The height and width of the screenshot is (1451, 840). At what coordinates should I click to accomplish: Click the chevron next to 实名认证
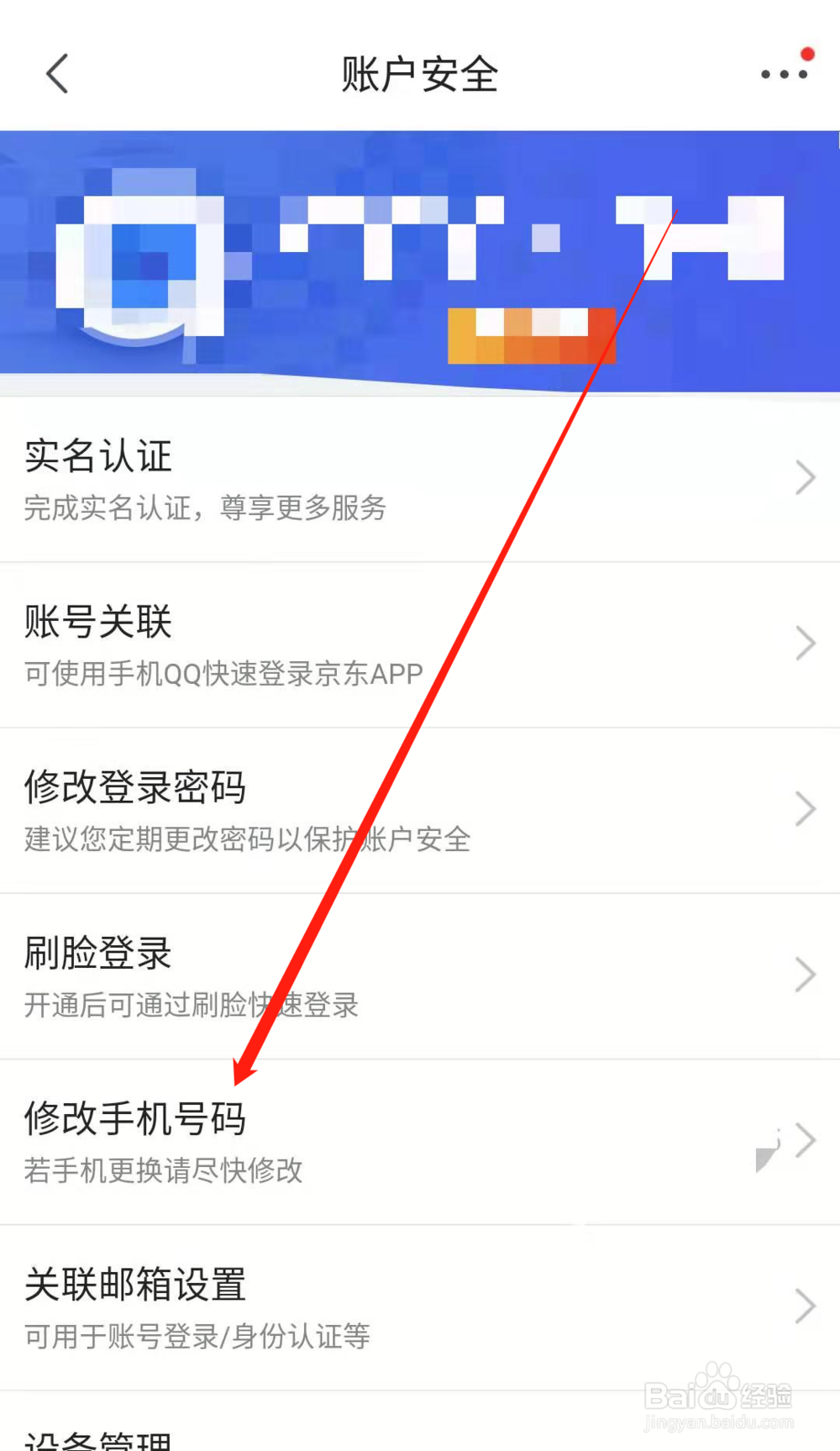[x=804, y=477]
